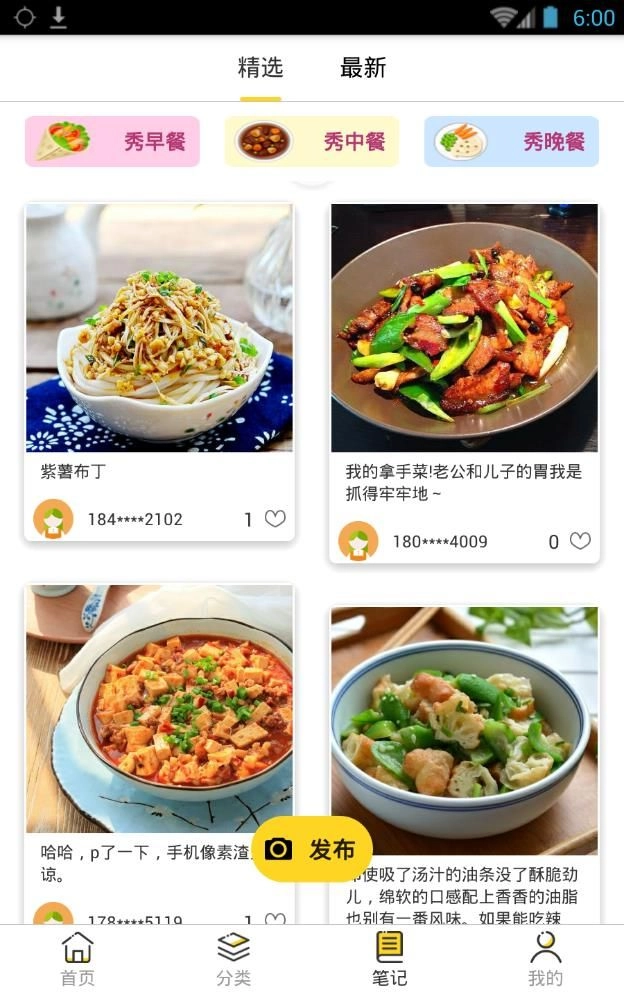Screen dimensions: 624x999
Task: Switch to the 精选 tab
Action: click(260, 68)
